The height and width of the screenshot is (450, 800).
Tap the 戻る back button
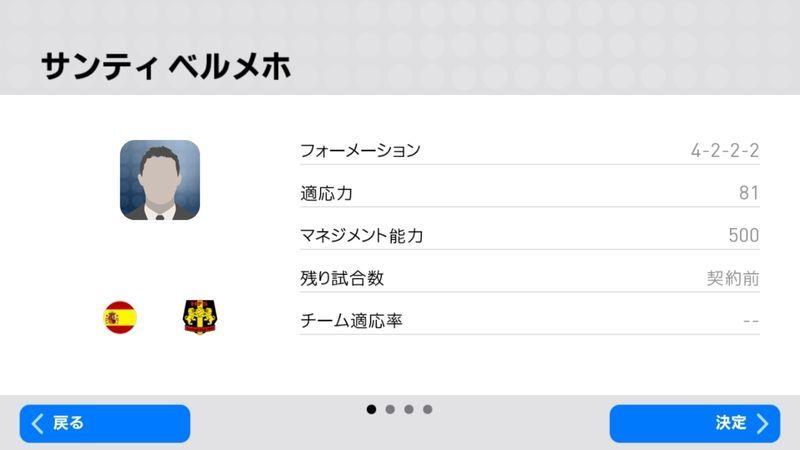105,423
